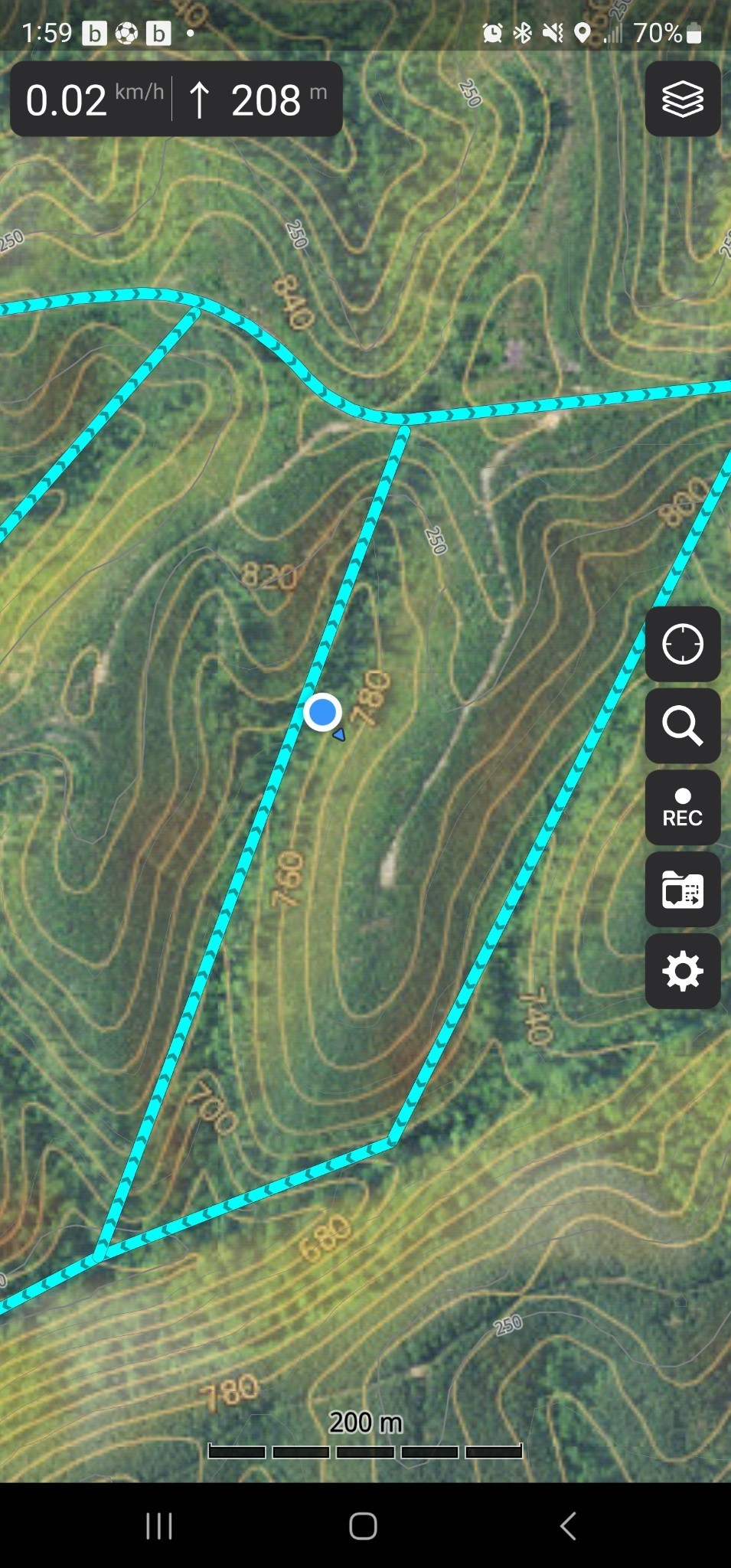Open the settings gear
The height and width of the screenshot is (1568, 731).
pyautogui.click(x=682, y=971)
